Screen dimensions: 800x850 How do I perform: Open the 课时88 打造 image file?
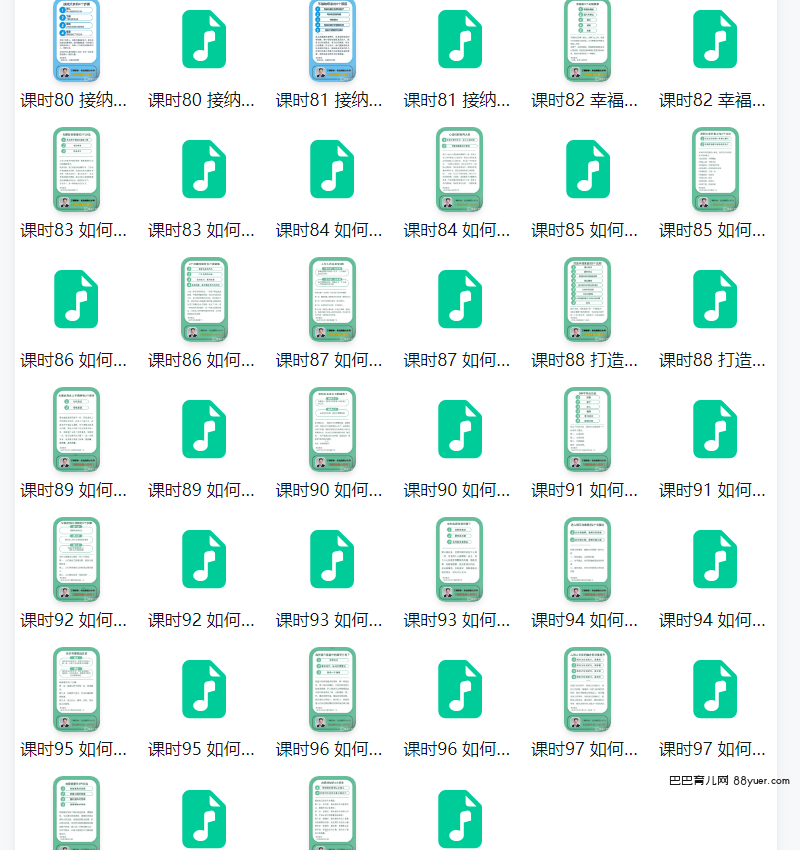[587, 299]
